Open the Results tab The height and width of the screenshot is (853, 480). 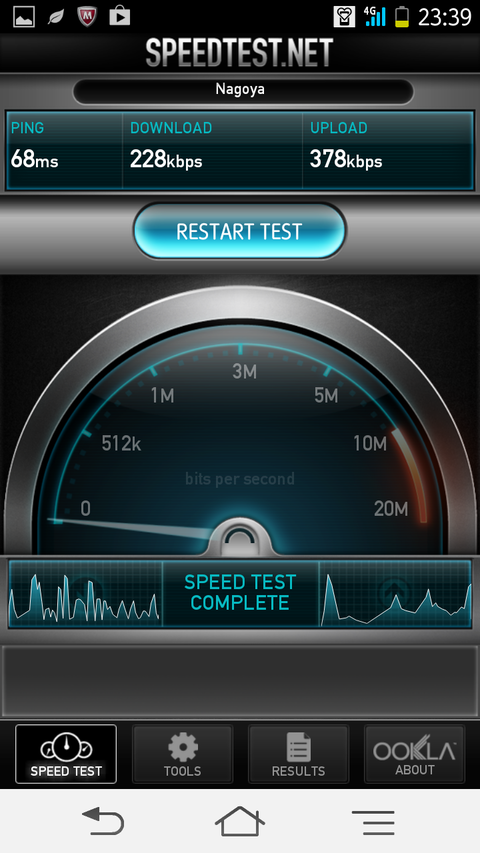tap(298, 753)
